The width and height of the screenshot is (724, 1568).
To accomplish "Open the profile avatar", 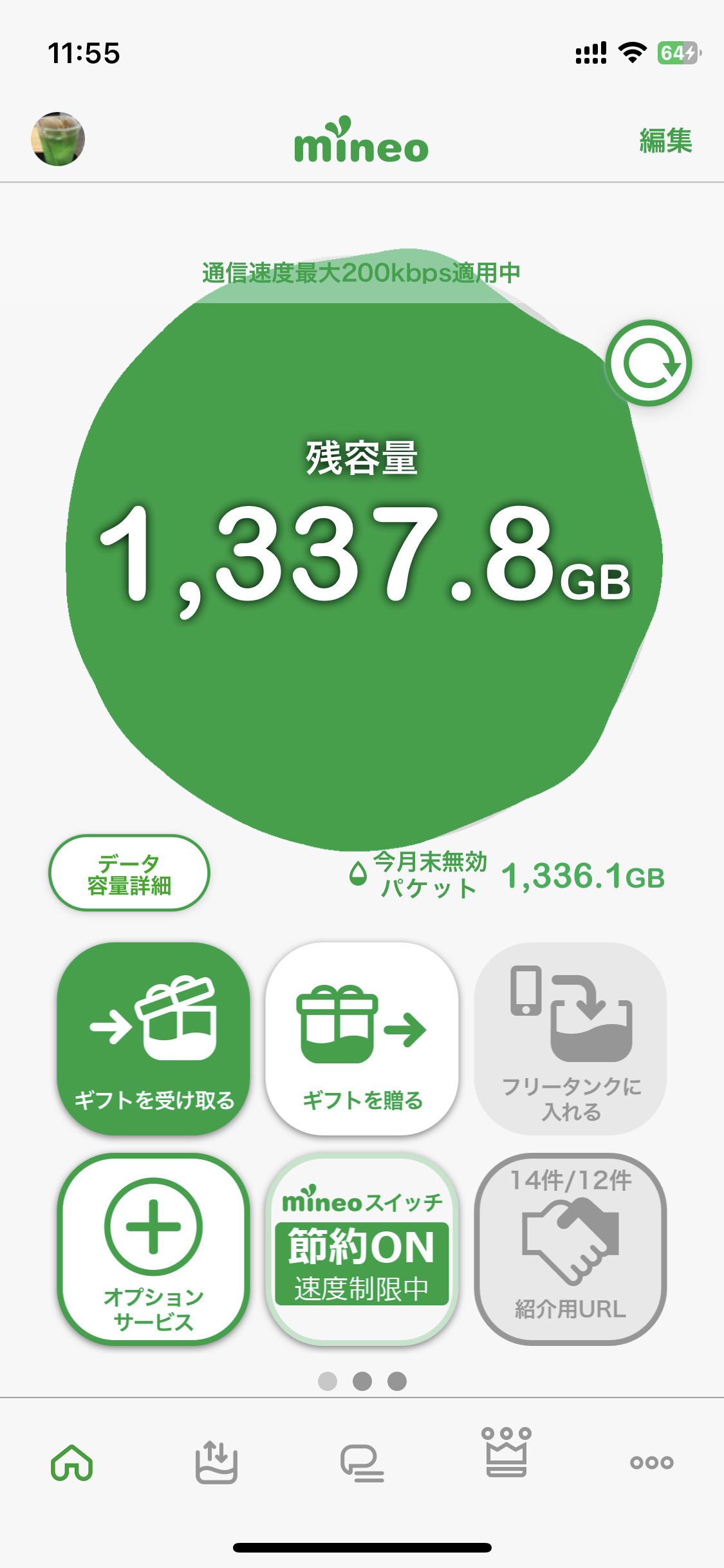I will (x=58, y=139).
